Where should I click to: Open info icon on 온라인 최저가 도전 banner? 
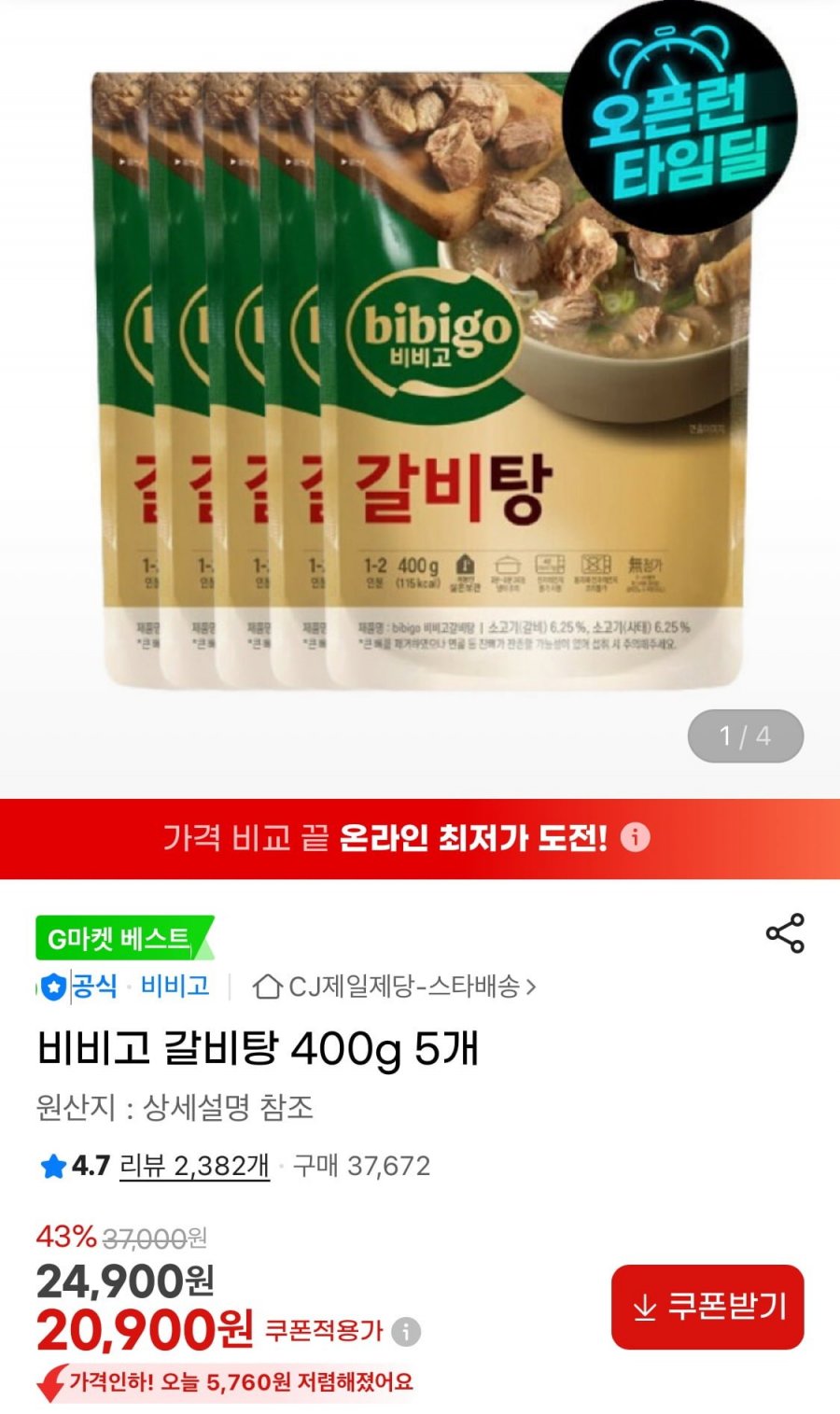636,837
